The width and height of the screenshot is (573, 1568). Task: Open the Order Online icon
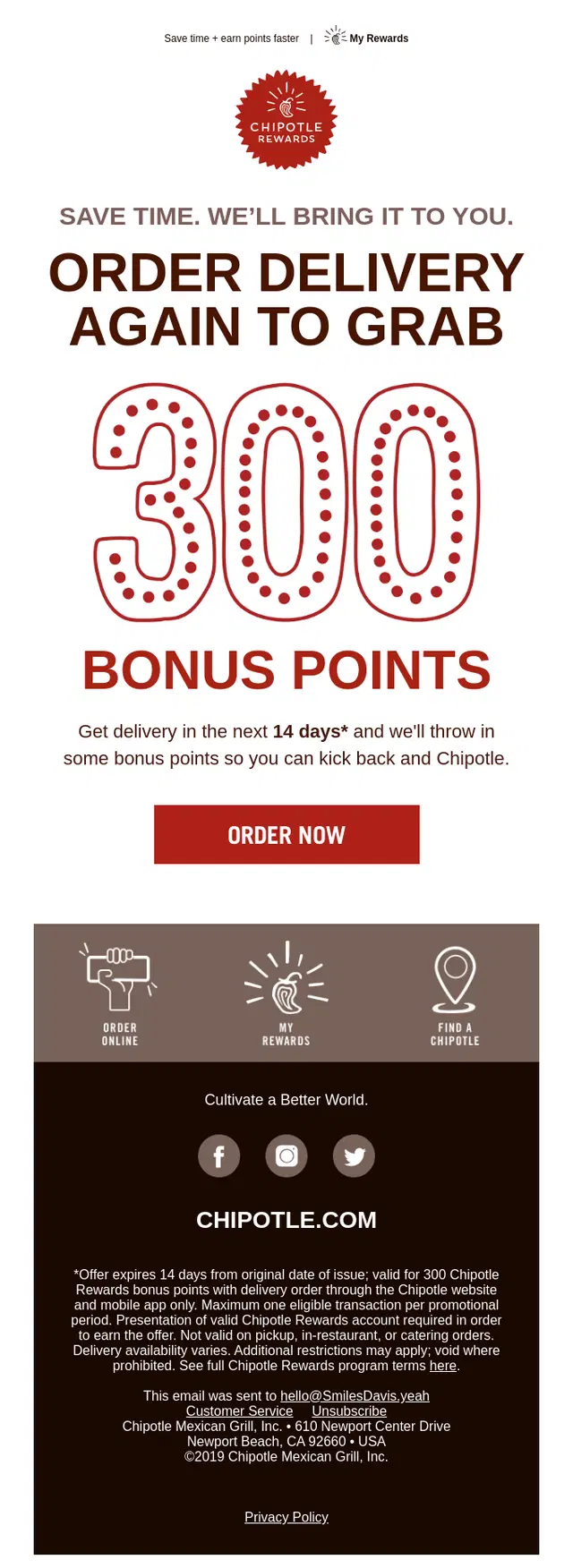pyautogui.click(x=120, y=994)
